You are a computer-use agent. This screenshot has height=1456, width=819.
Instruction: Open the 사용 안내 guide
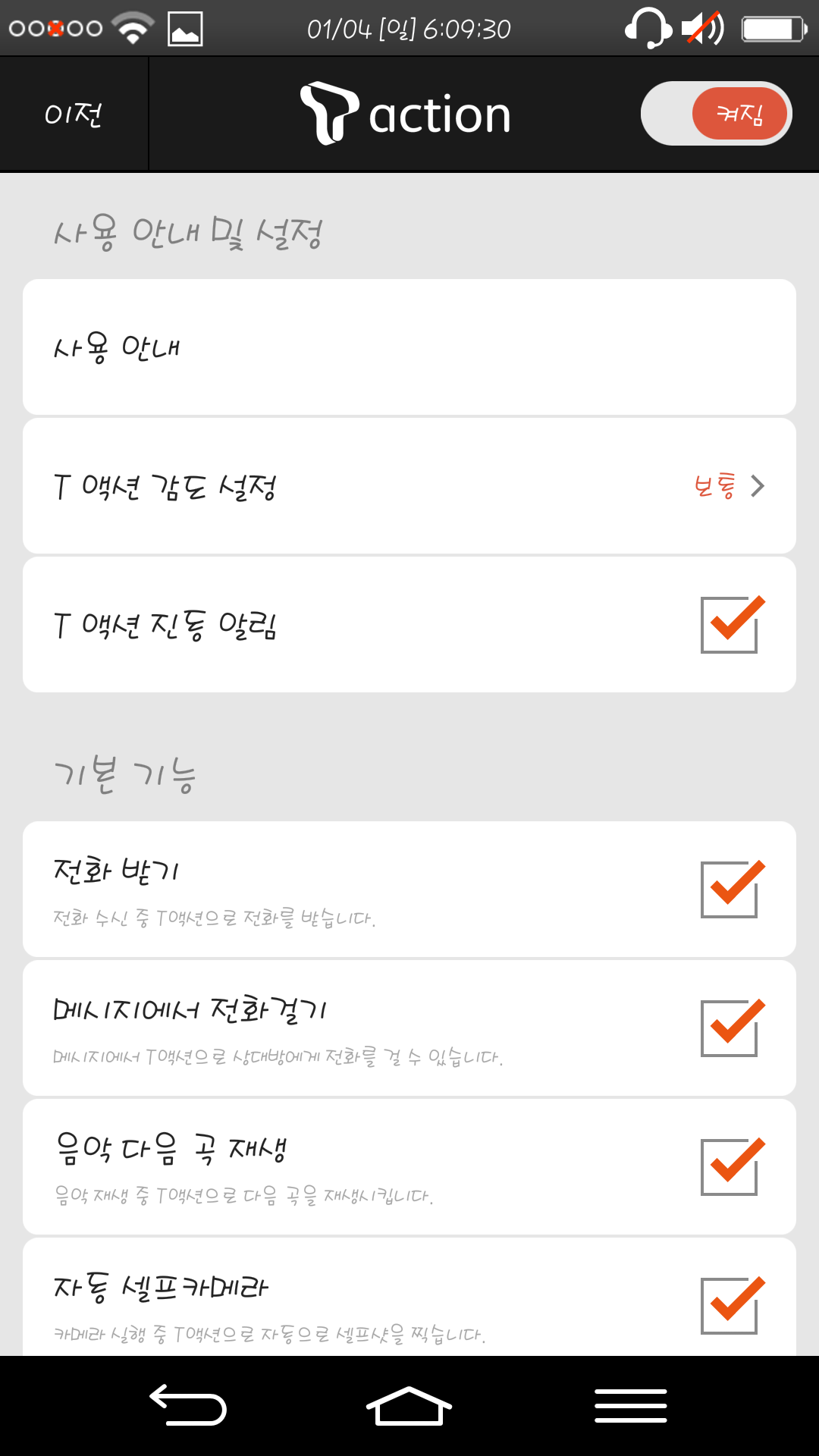[x=409, y=347]
